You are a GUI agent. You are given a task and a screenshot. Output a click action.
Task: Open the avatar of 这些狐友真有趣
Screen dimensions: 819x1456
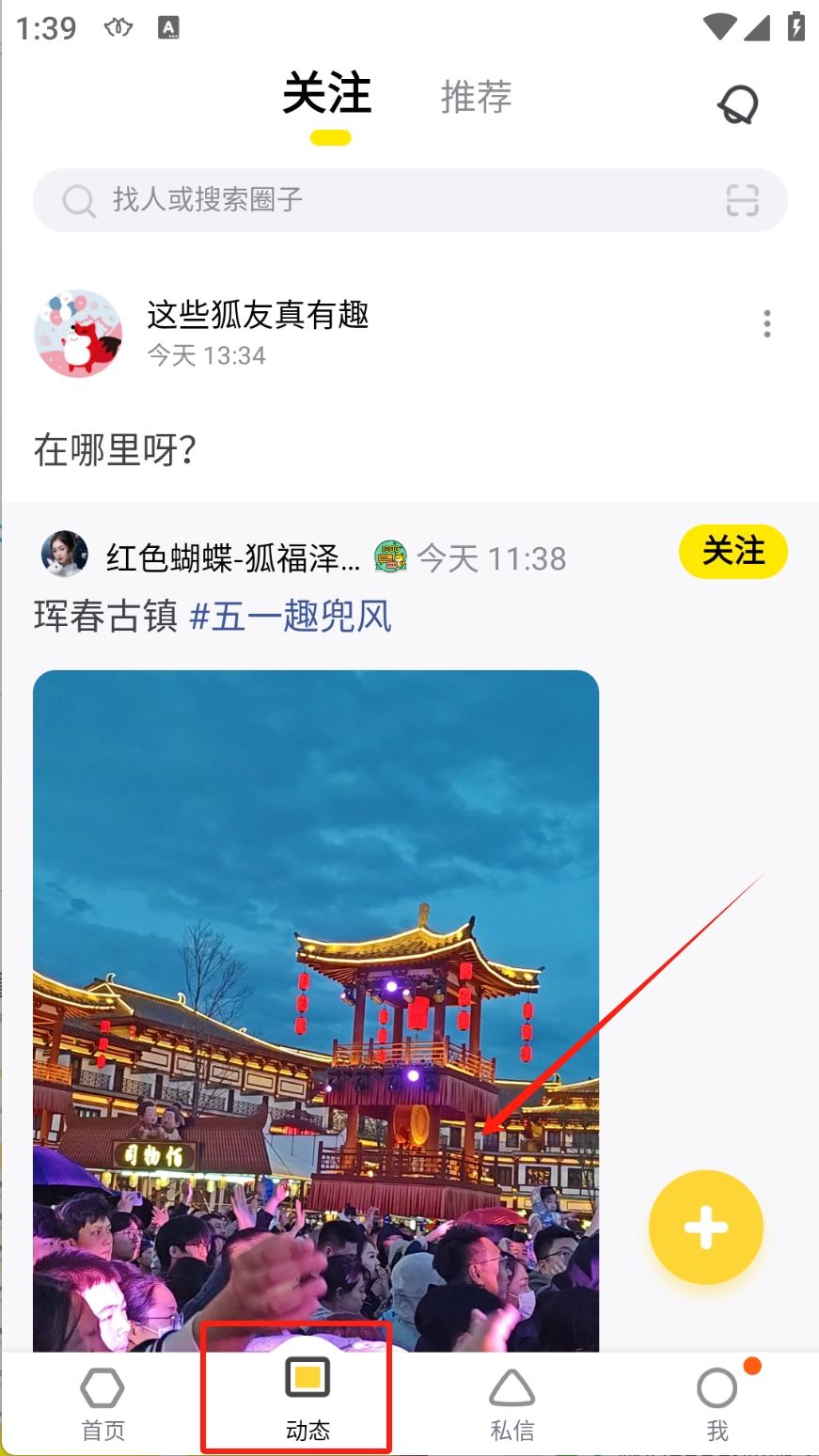point(78,334)
